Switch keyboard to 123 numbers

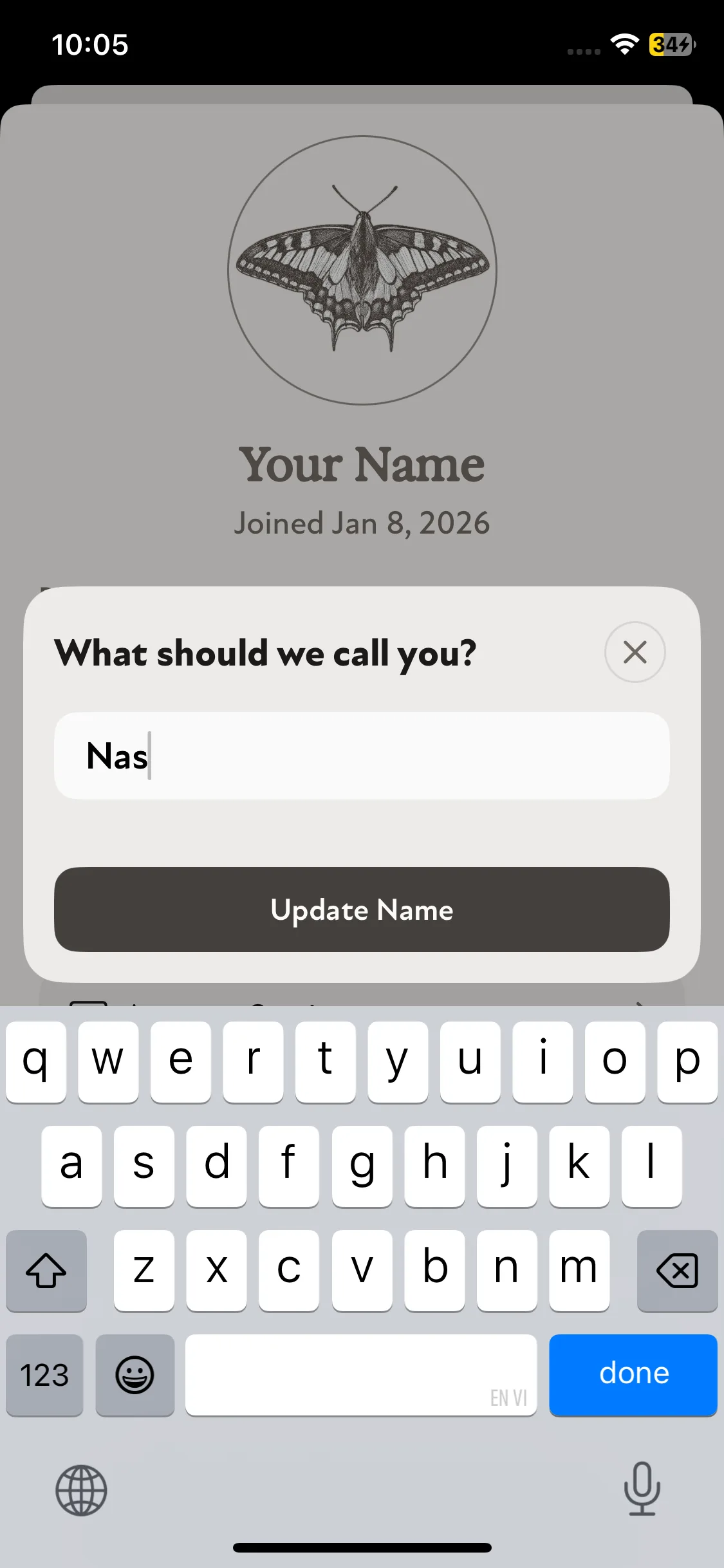coord(44,1374)
